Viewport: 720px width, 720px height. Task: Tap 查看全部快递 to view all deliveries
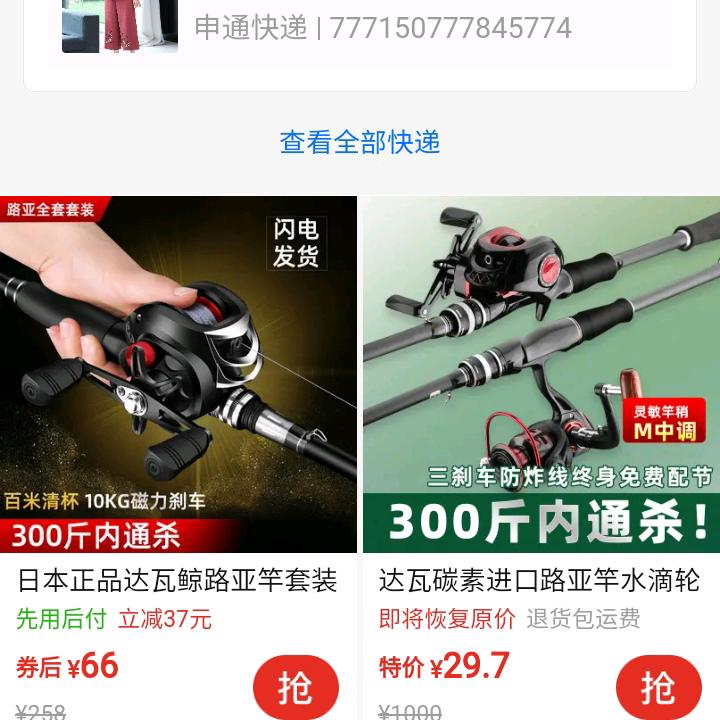[x=360, y=142]
